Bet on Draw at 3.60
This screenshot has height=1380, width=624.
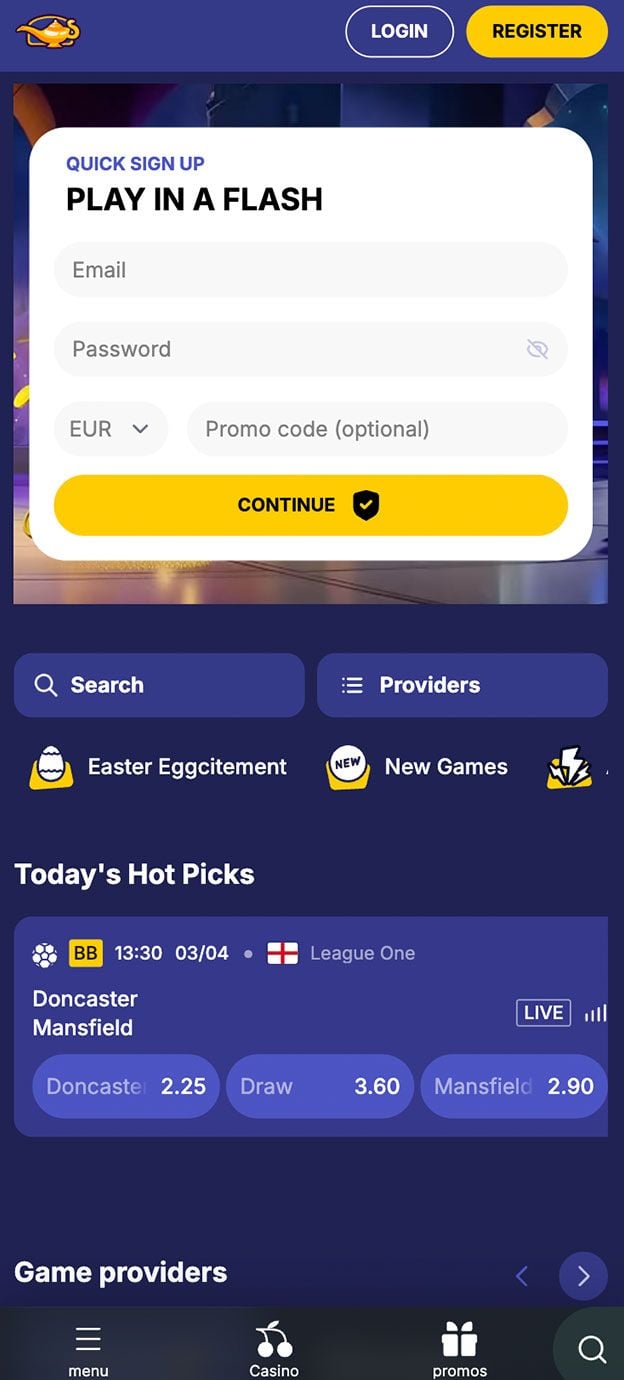[320, 1086]
